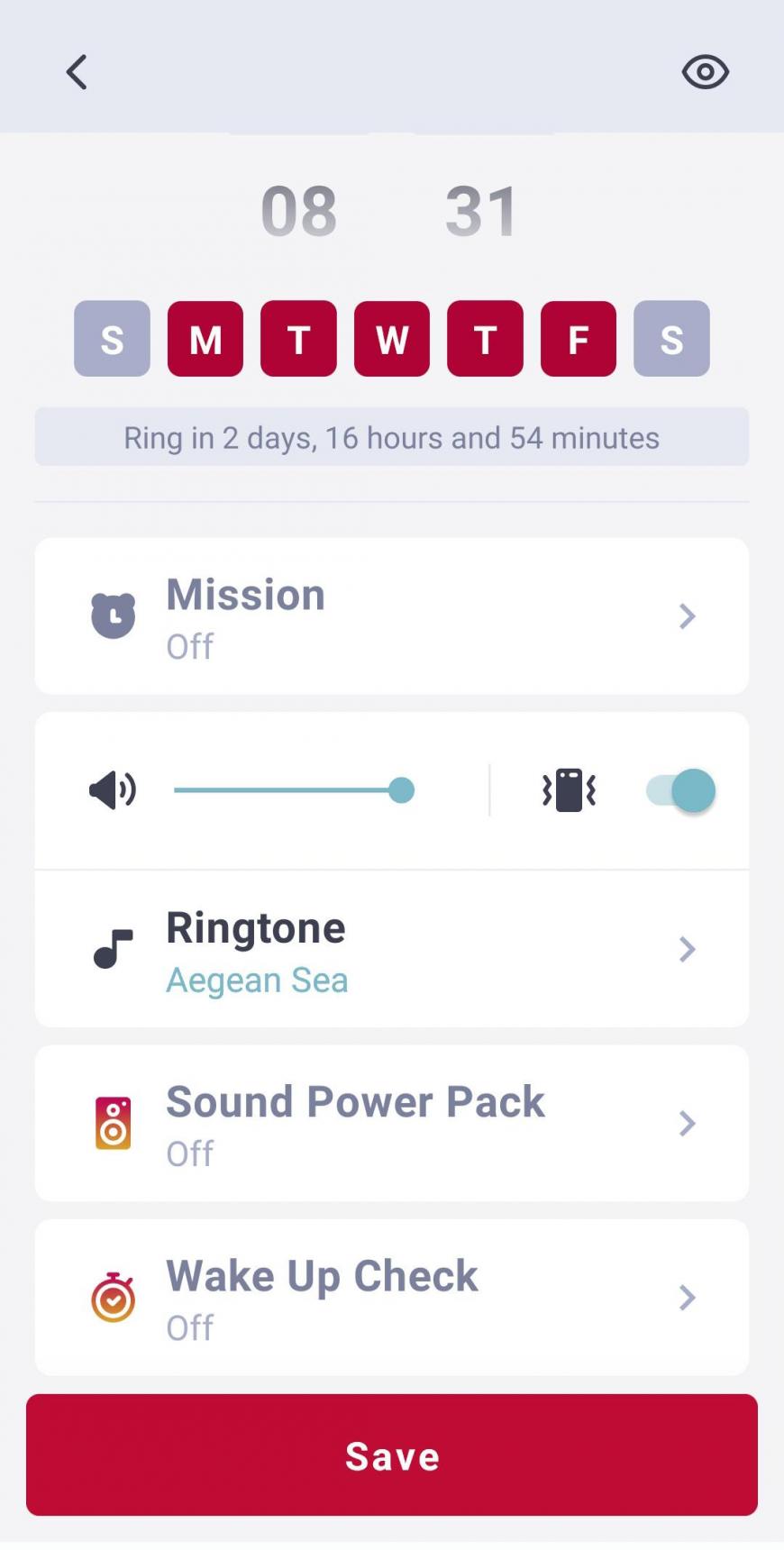Turn off the vibration switch
Viewport: 784px width, 1550px height.
(x=680, y=790)
